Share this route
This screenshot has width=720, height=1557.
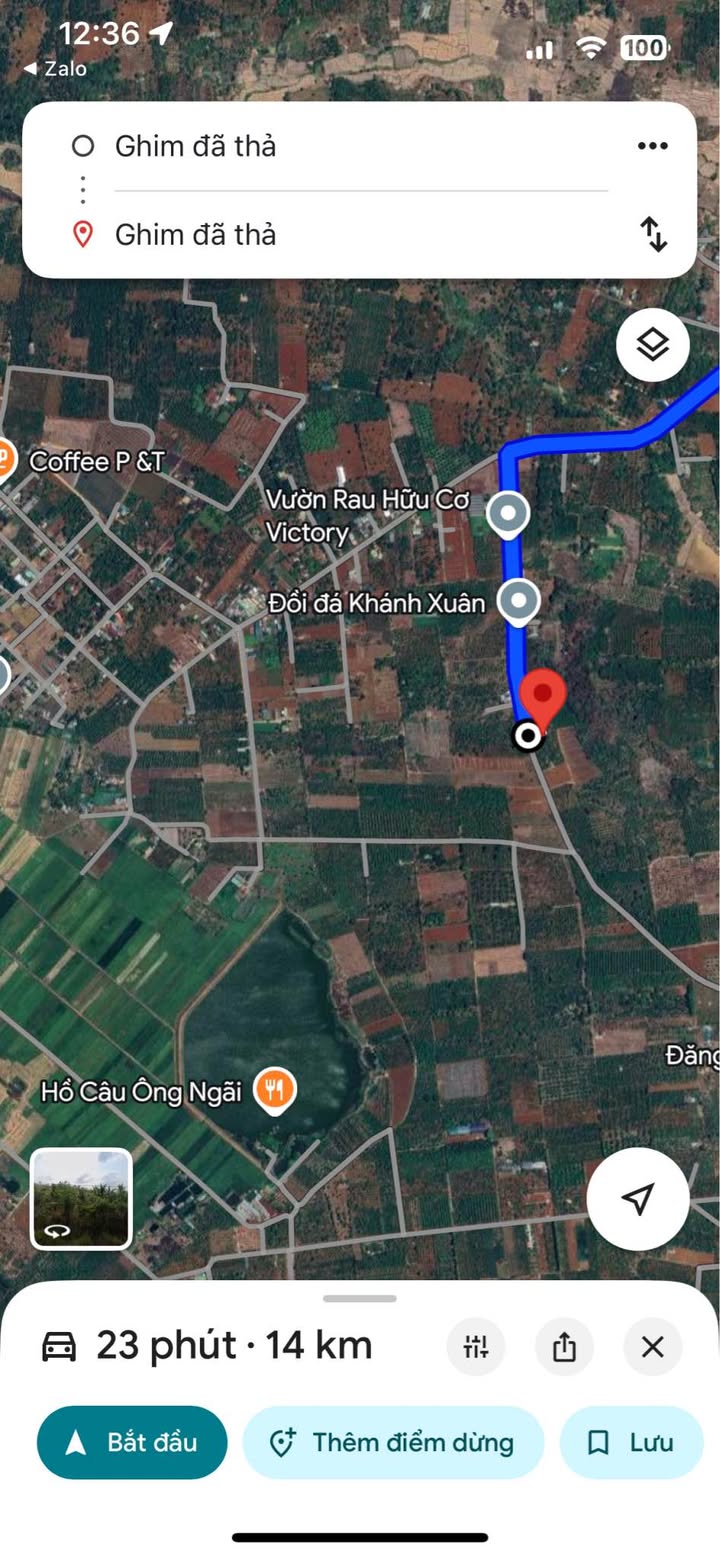564,1347
